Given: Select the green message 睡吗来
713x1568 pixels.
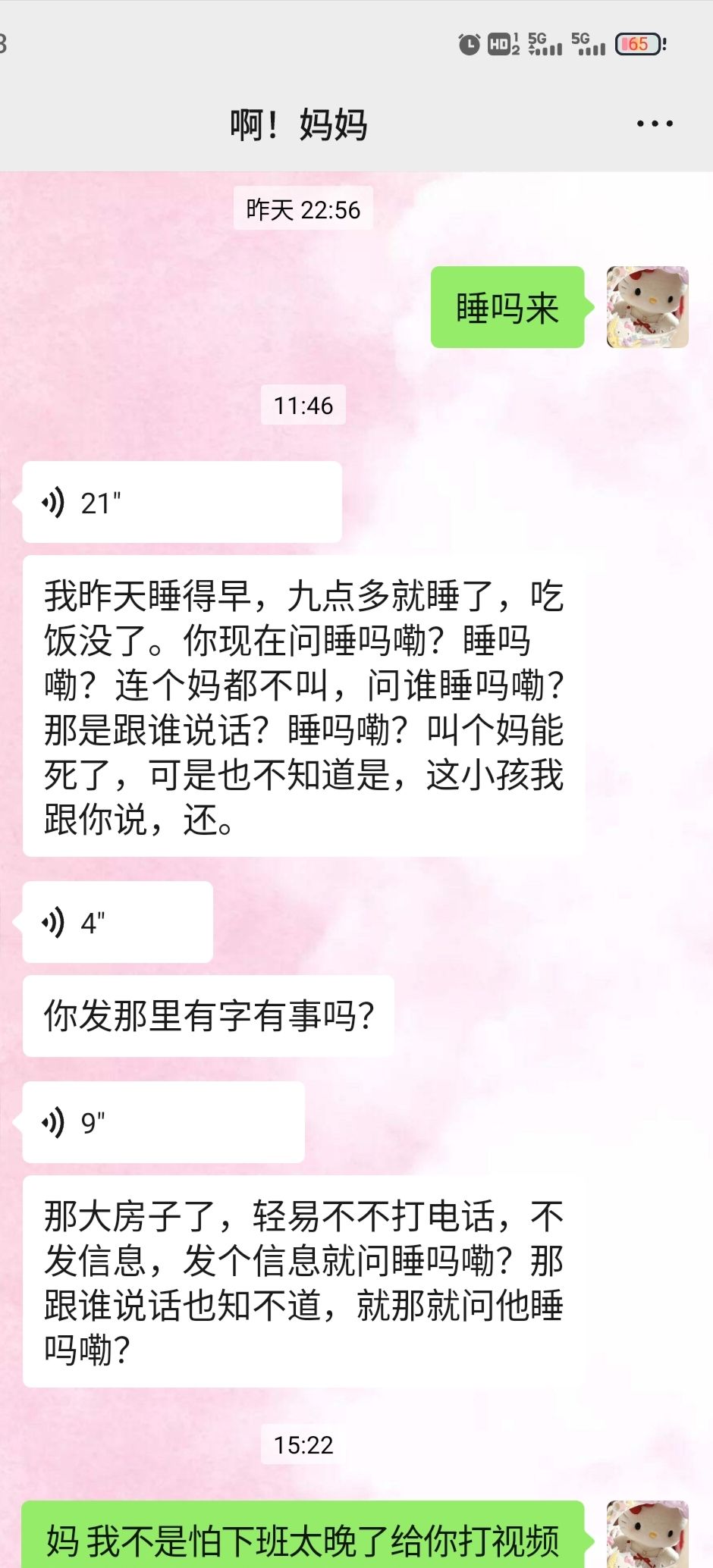Looking at the screenshot, I should (x=507, y=306).
